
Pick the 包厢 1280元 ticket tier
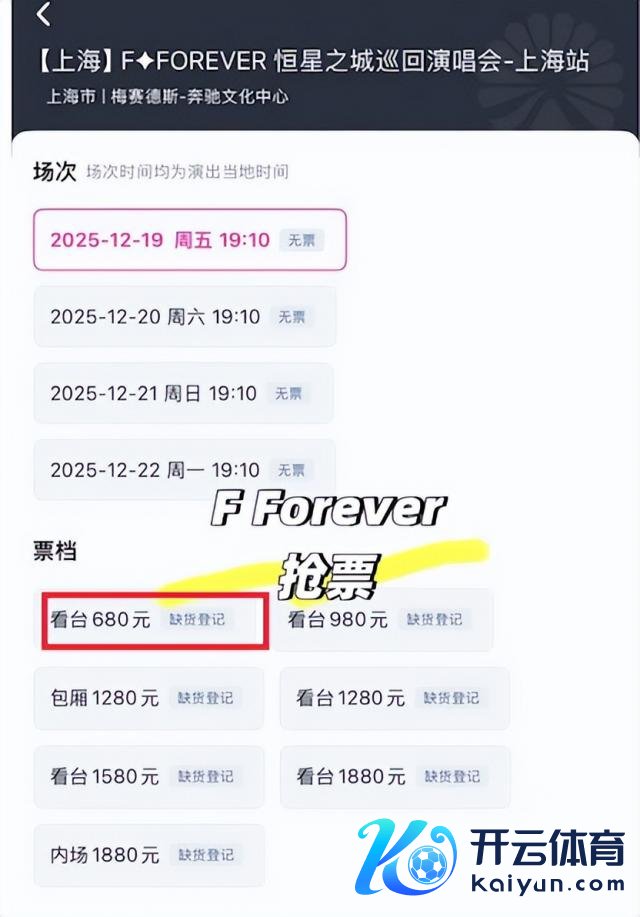click(x=148, y=698)
